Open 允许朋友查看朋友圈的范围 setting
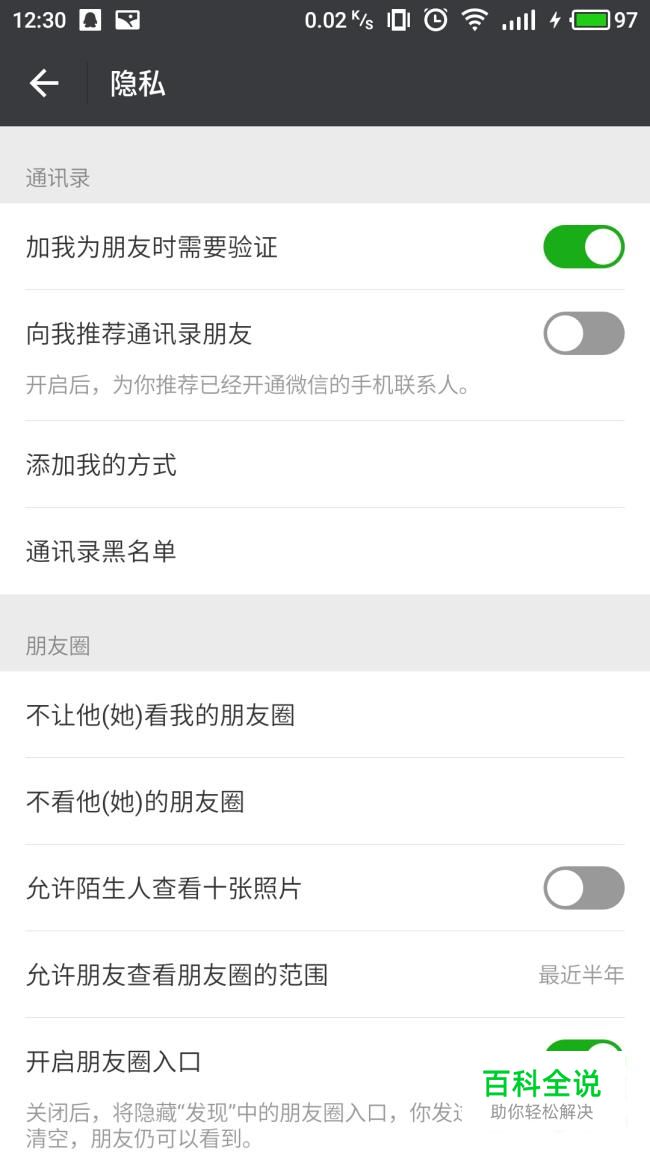 click(325, 975)
